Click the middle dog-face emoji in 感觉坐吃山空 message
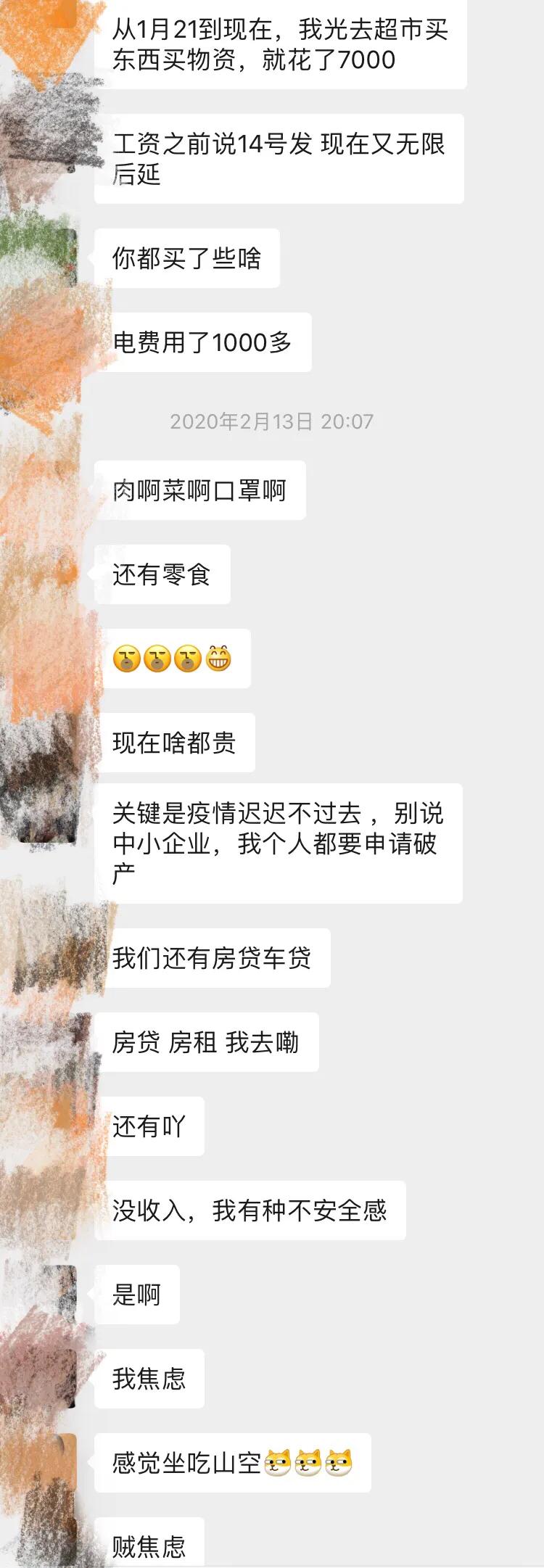Viewport: 544px width, 1568px height. (307, 1463)
